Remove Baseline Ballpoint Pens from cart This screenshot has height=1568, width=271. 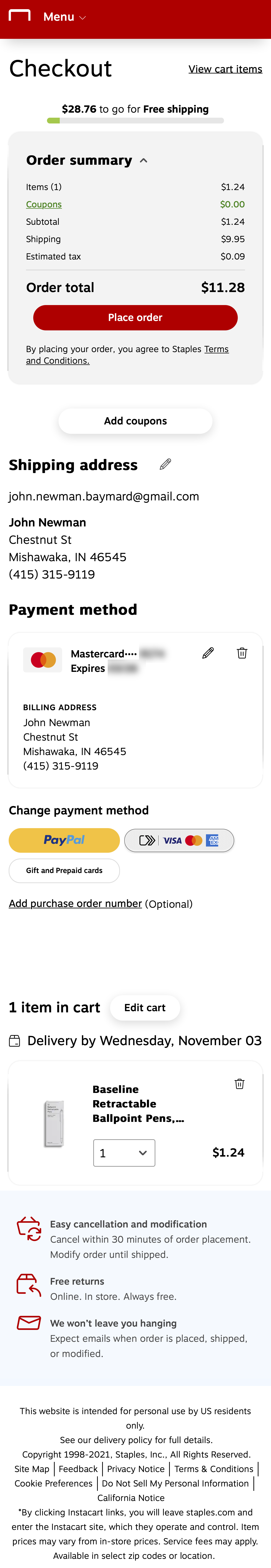[239, 1084]
